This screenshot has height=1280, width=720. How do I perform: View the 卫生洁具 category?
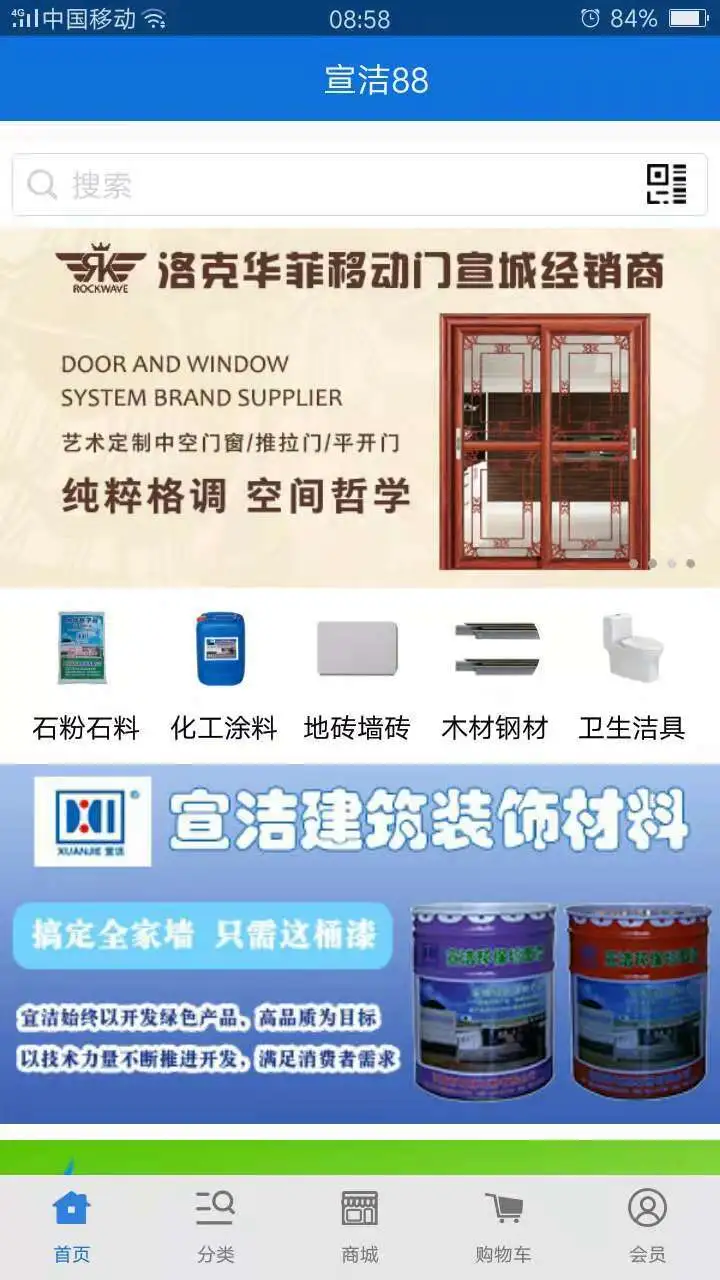(632, 675)
